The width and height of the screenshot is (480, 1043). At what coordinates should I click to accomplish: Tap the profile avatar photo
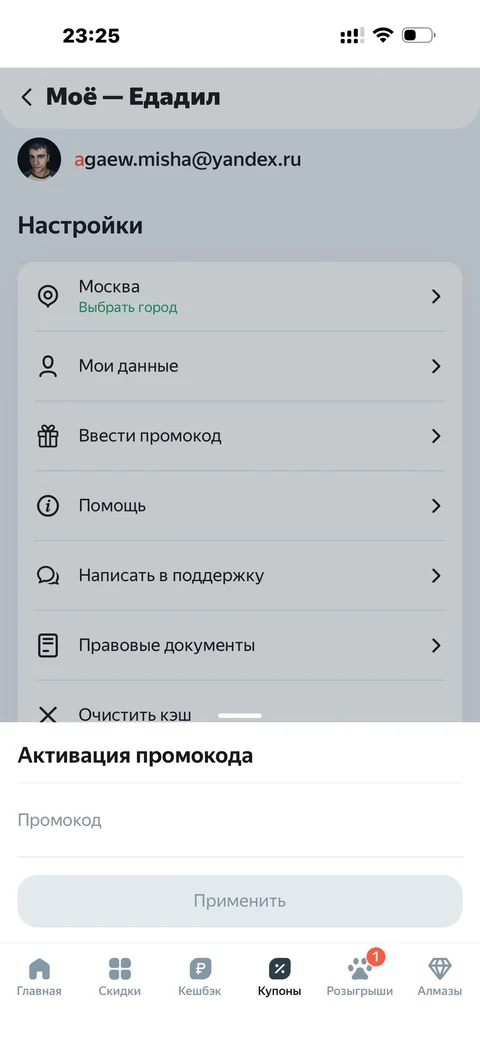[39, 159]
